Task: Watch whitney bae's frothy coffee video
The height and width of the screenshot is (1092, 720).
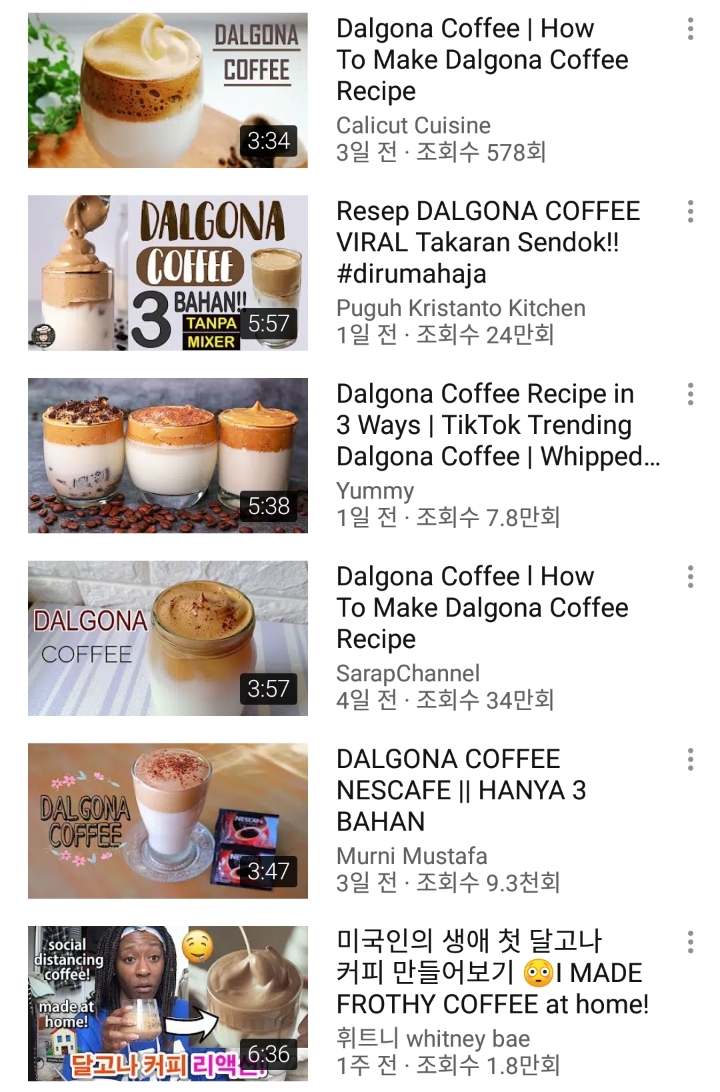Action: (168, 1003)
